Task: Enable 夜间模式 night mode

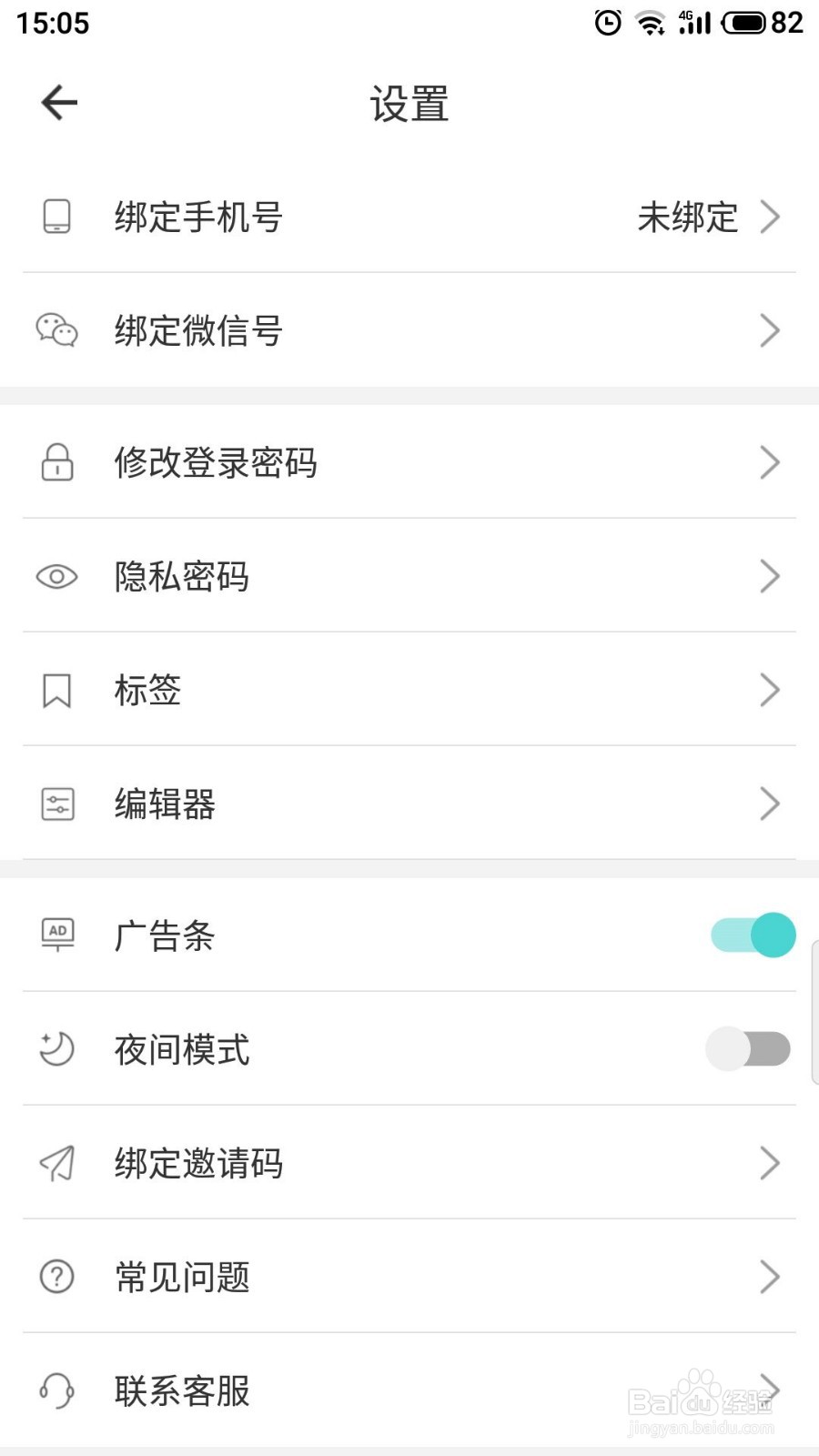Action: (x=748, y=1048)
